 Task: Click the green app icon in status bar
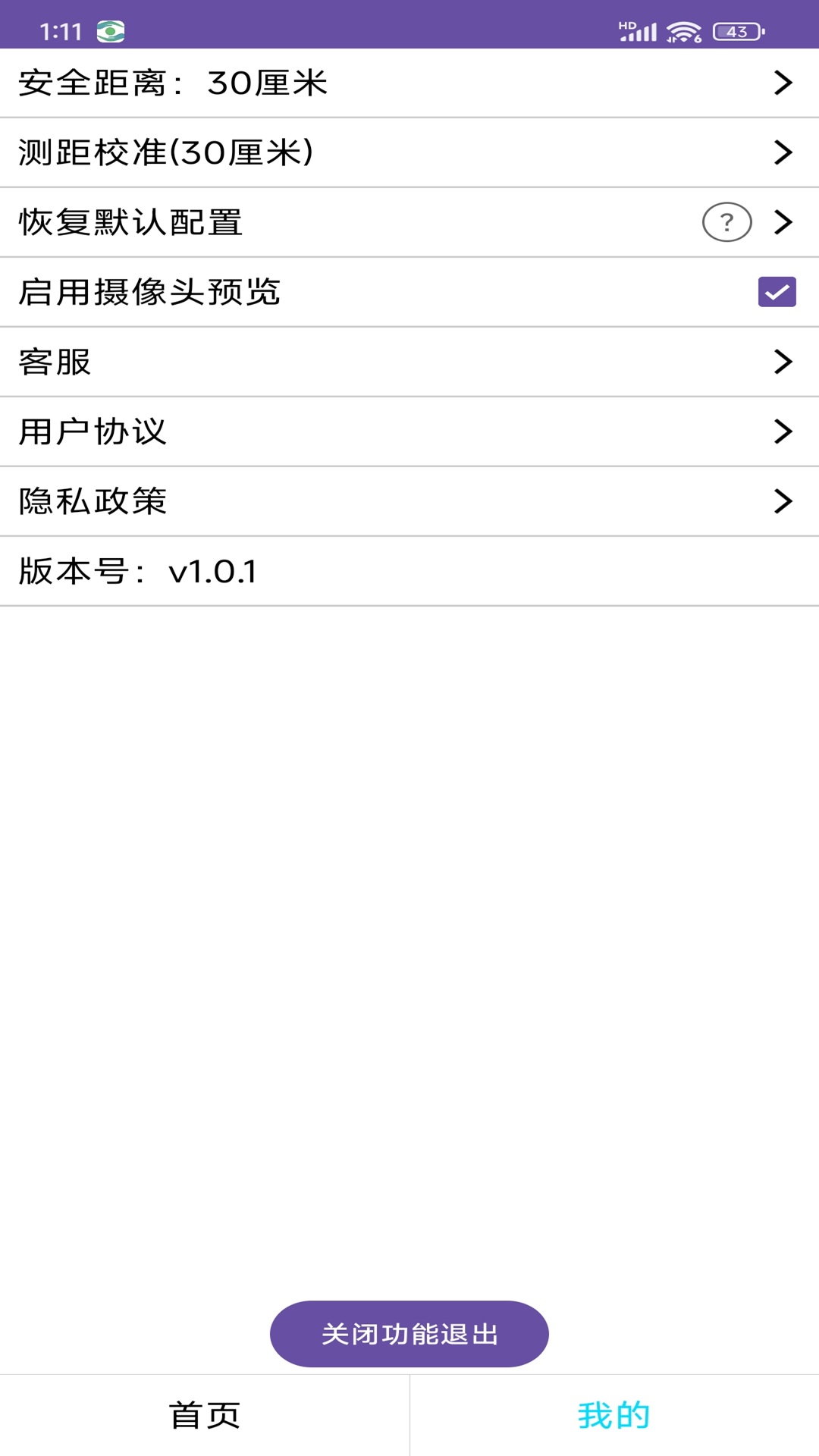[111, 30]
